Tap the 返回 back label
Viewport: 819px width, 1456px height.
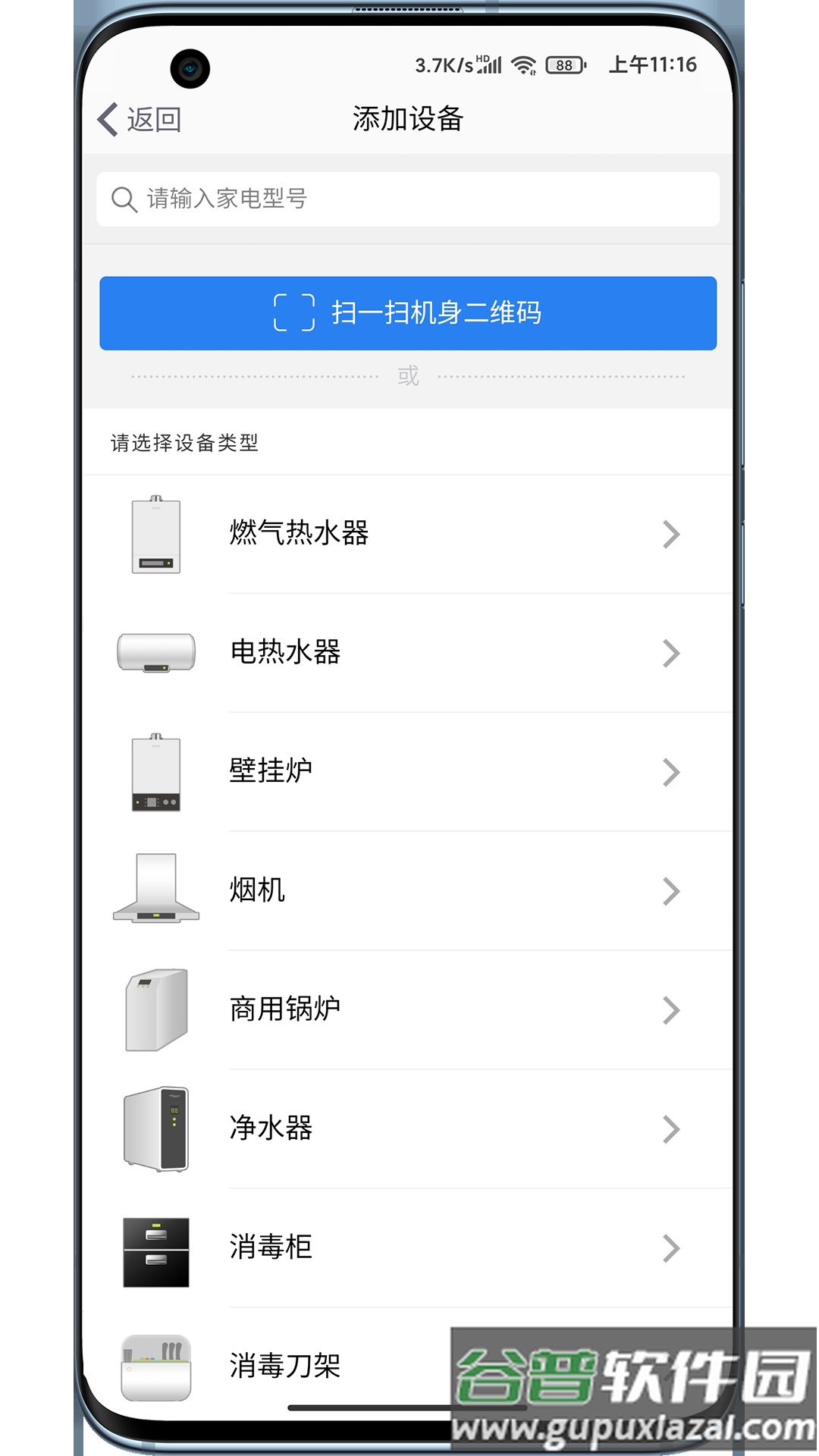coord(154,119)
